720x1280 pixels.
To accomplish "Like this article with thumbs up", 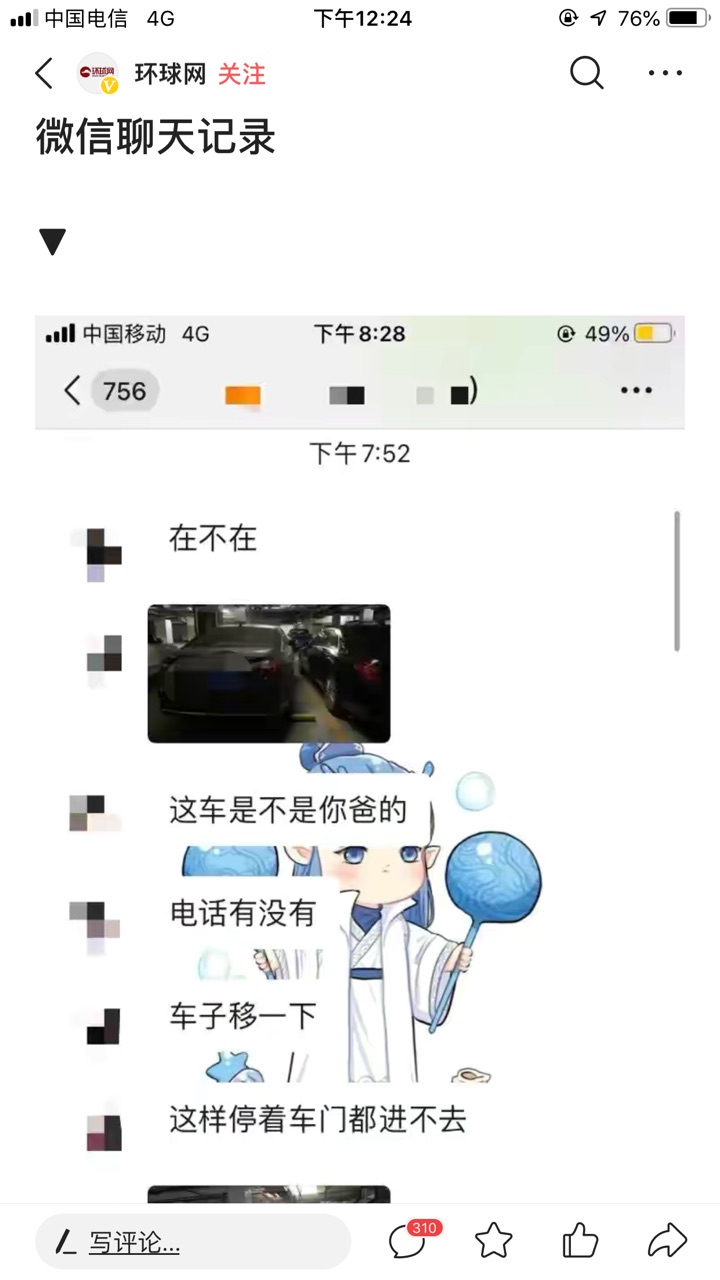I will tap(579, 1241).
